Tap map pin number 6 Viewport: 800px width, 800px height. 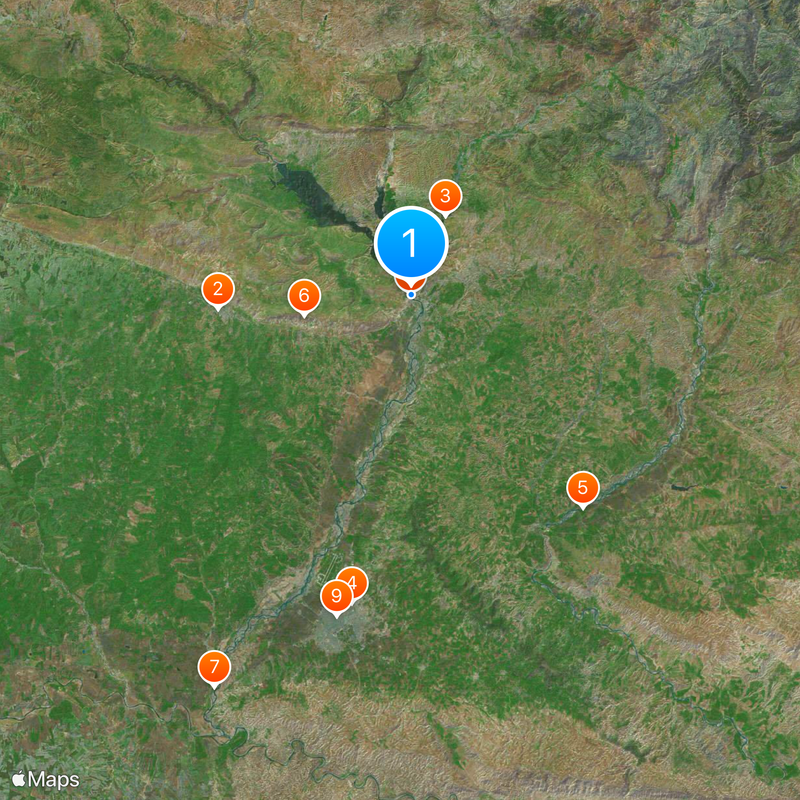coord(304,296)
